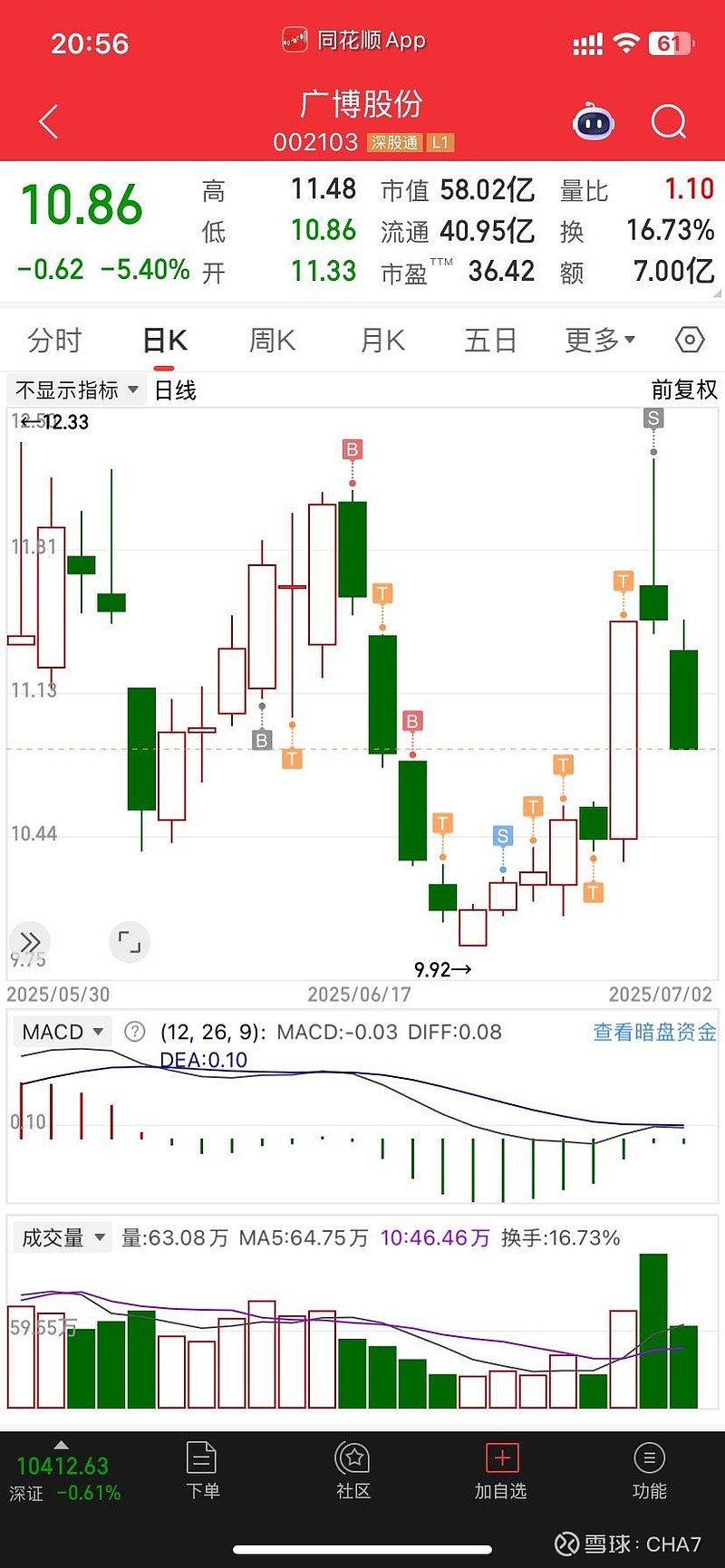Viewport: 725px width, 1568px height.
Task: Expand the 更多 chart period dropdown
Action: pyautogui.click(x=599, y=341)
